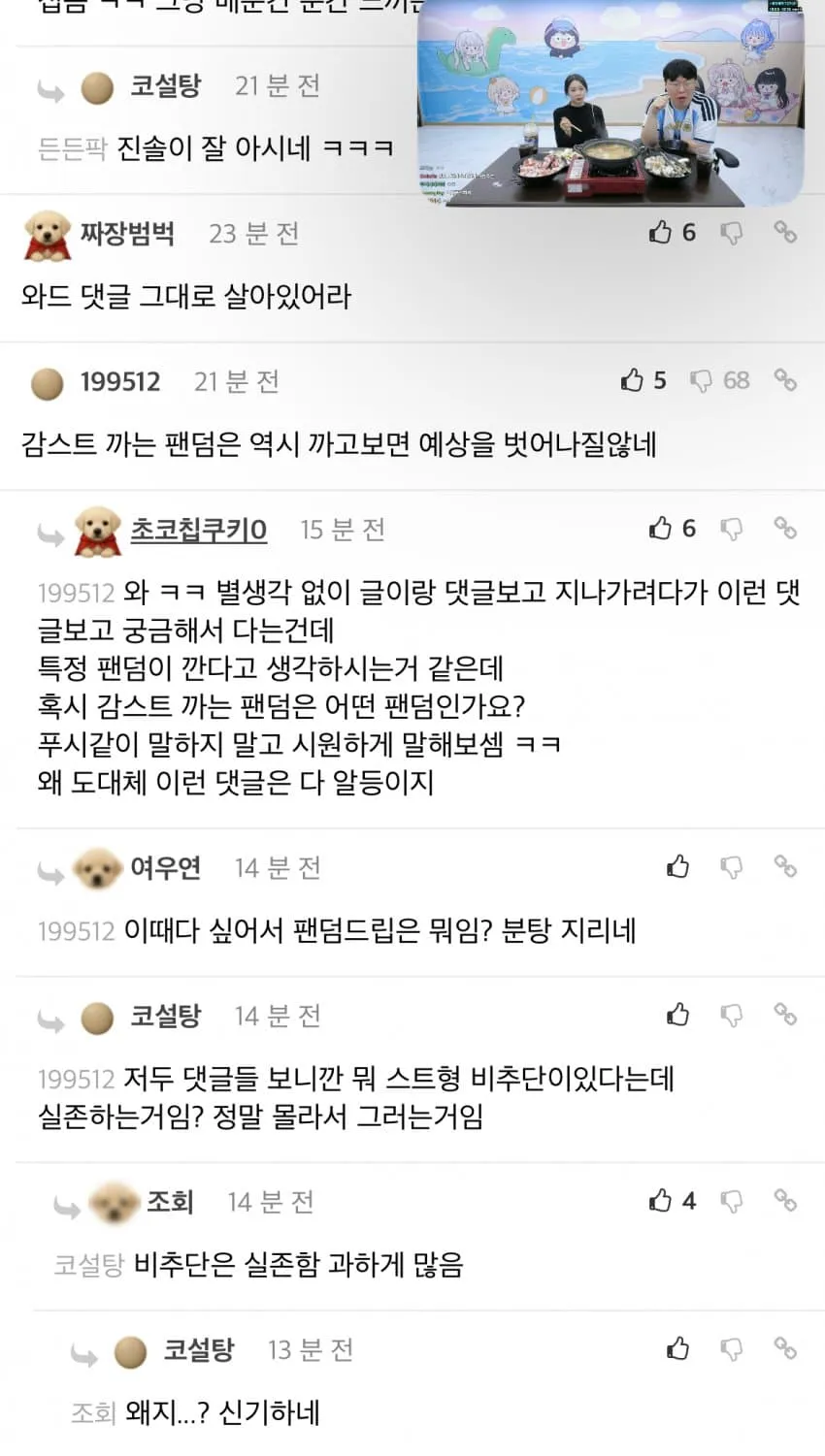
Task: Open 초코칩쿠키0's username link
Action: (x=198, y=530)
